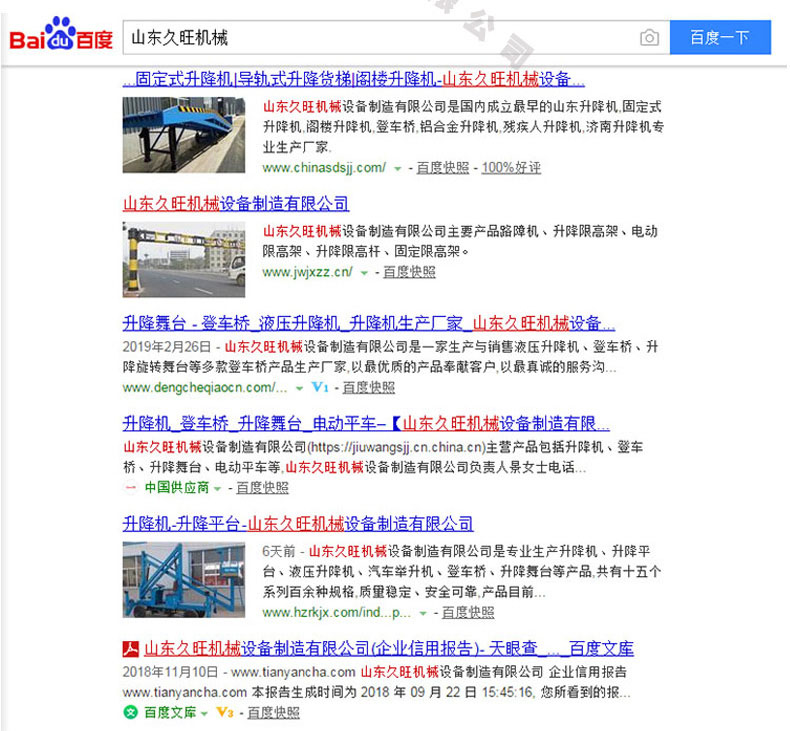
Task: View 百度快照 for the 中国供应商 result
Action: (x=262, y=488)
